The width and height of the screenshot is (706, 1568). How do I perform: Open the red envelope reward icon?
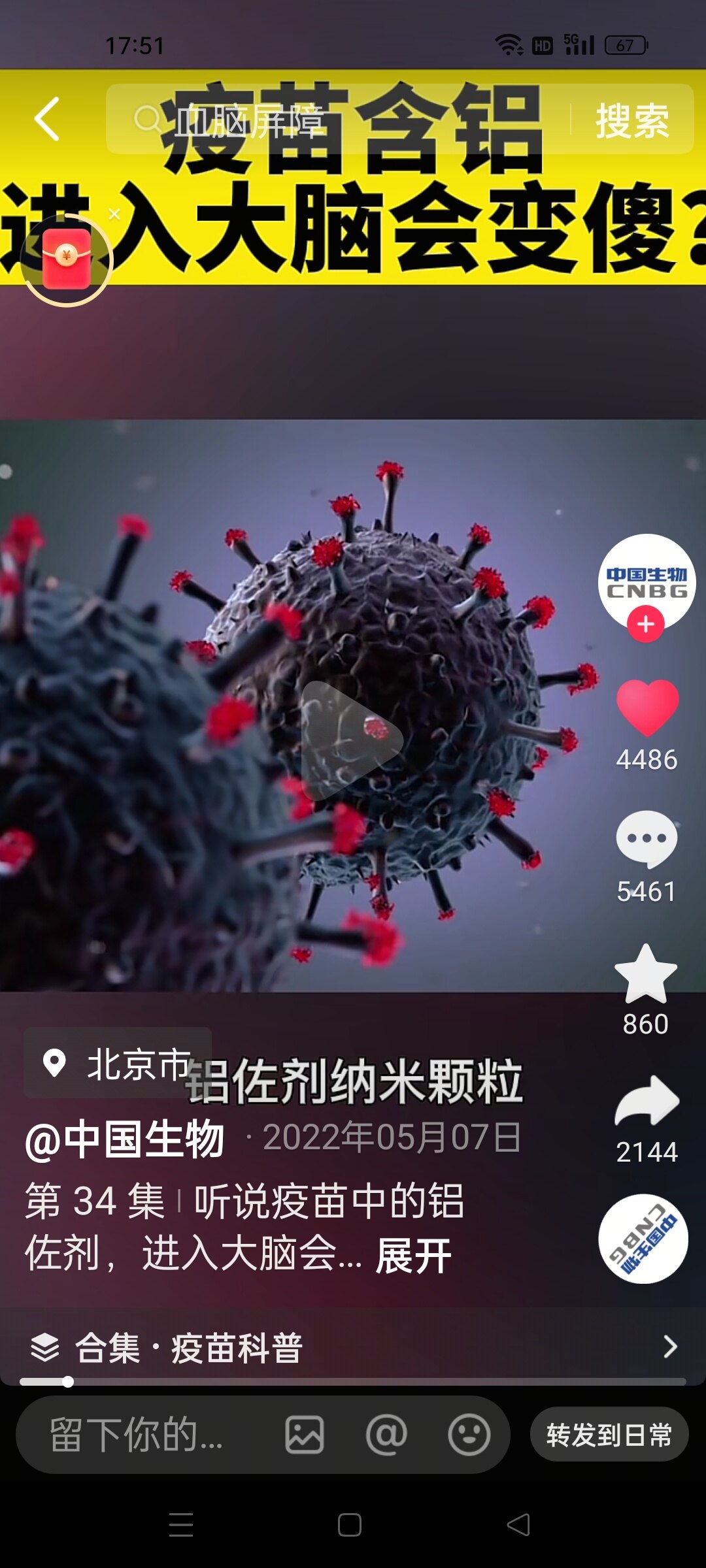click(67, 259)
